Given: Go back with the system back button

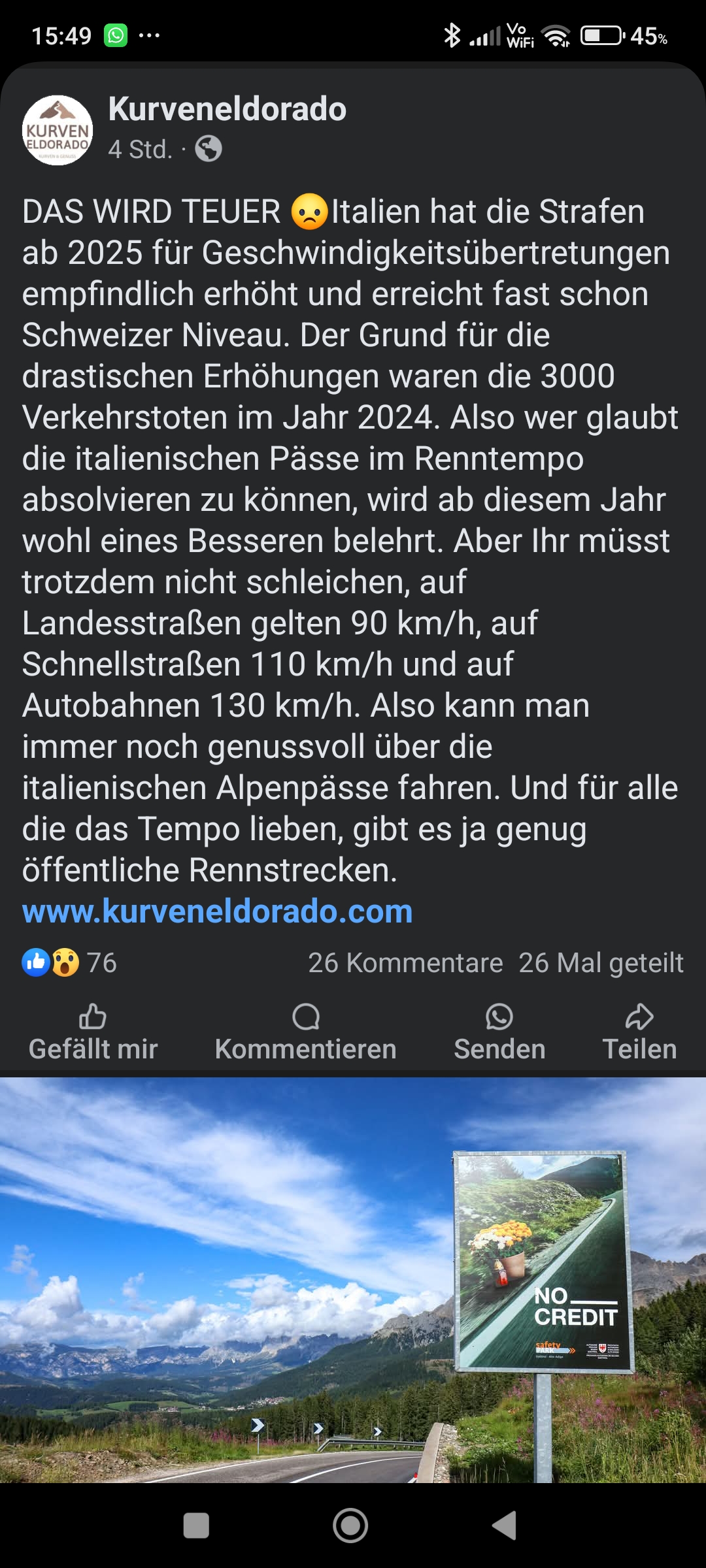Looking at the screenshot, I should pos(504,1526).
